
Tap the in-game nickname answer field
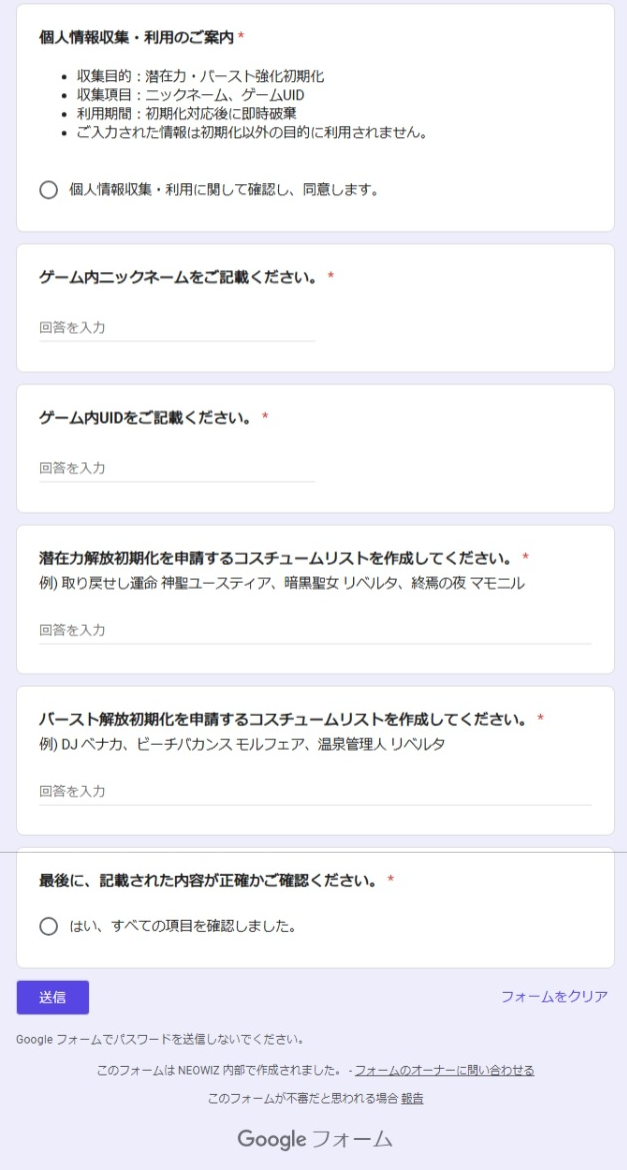(x=177, y=328)
